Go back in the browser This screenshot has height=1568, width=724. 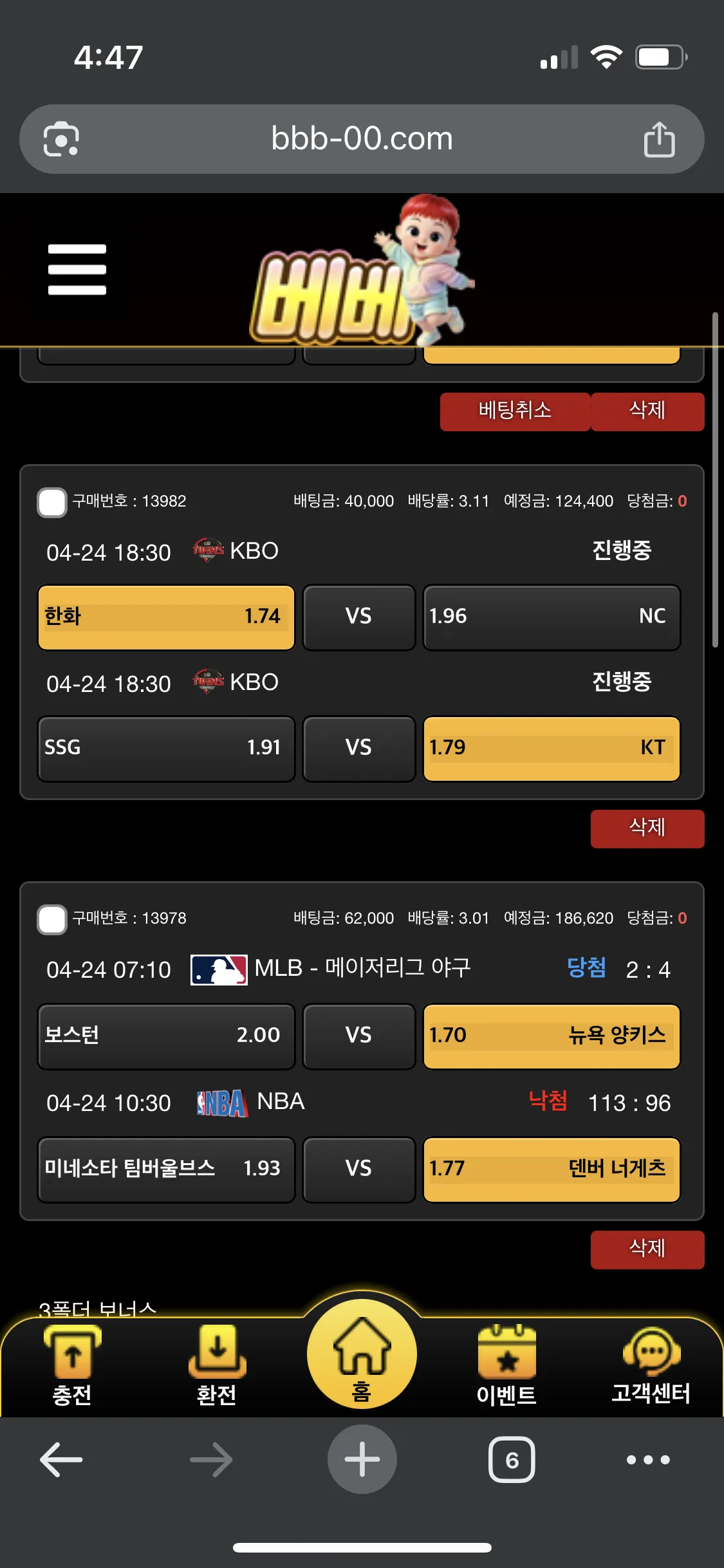61,1459
